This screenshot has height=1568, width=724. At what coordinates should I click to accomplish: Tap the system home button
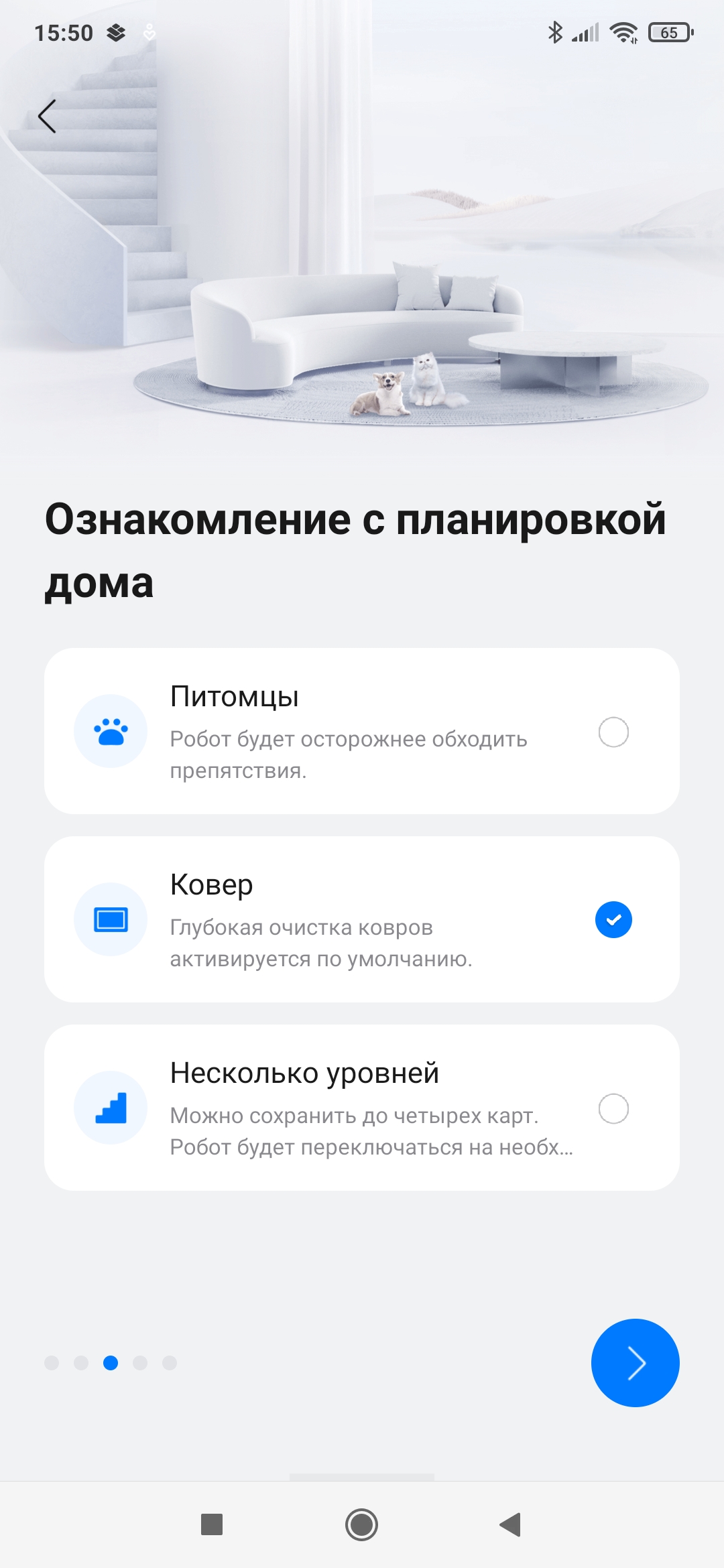[361, 1524]
